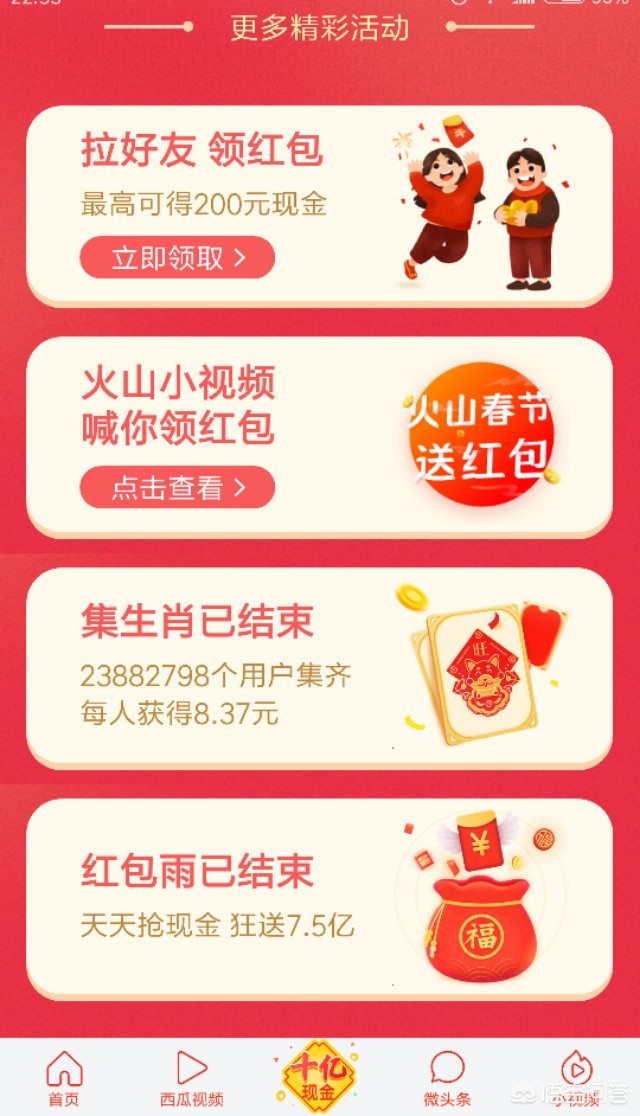Switch to the 微头条 tab
This screenshot has width=640, height=1116.
tap(447, 1078)
